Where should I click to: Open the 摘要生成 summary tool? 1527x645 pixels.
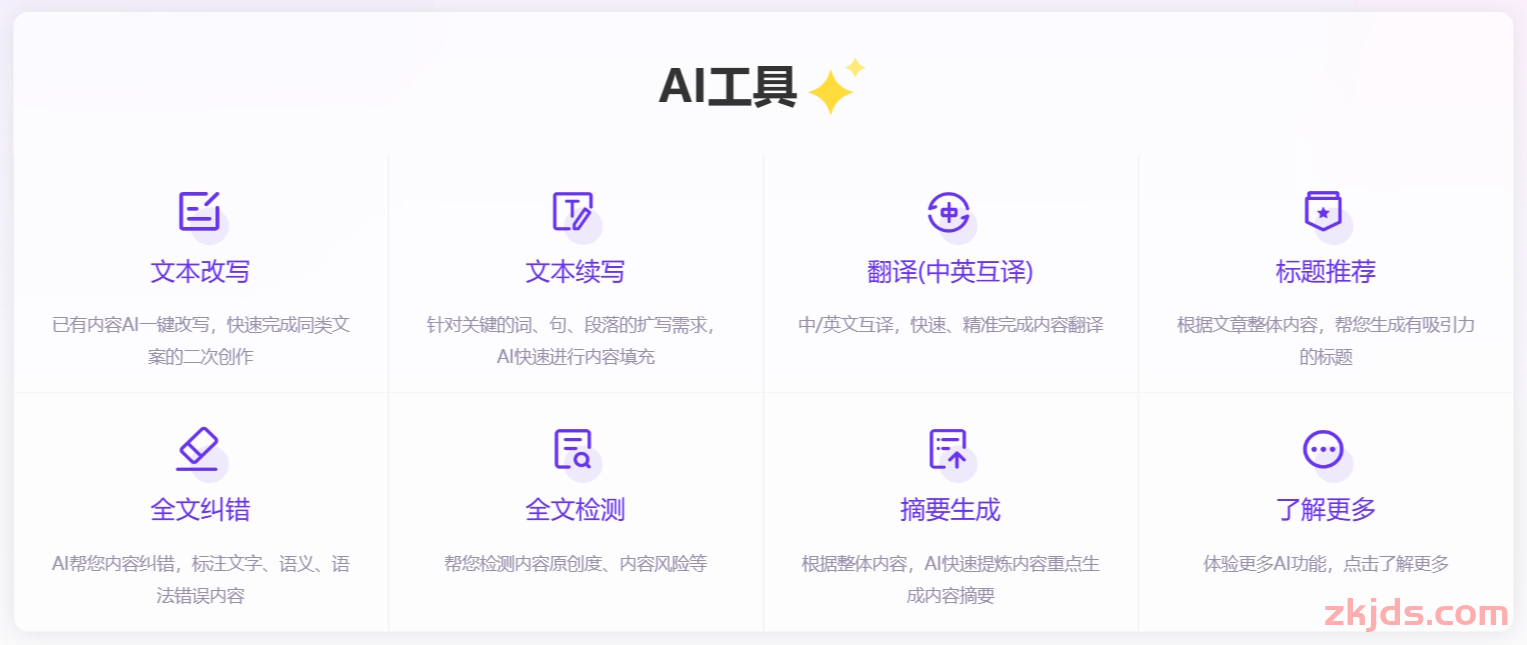(950, 510)
